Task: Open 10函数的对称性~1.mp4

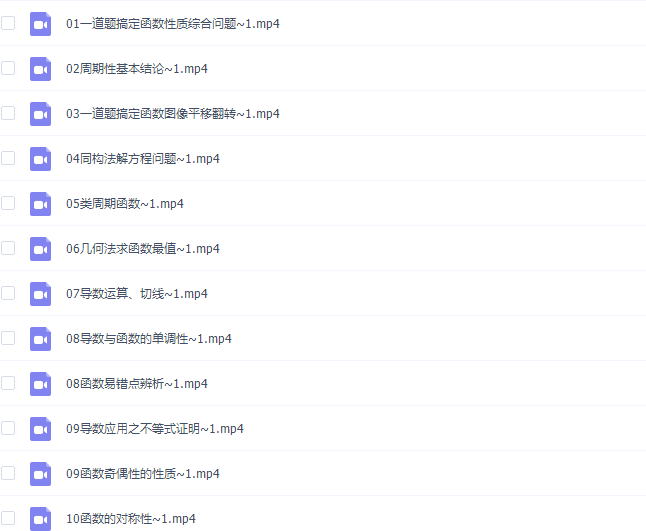Action: point(130,518)
